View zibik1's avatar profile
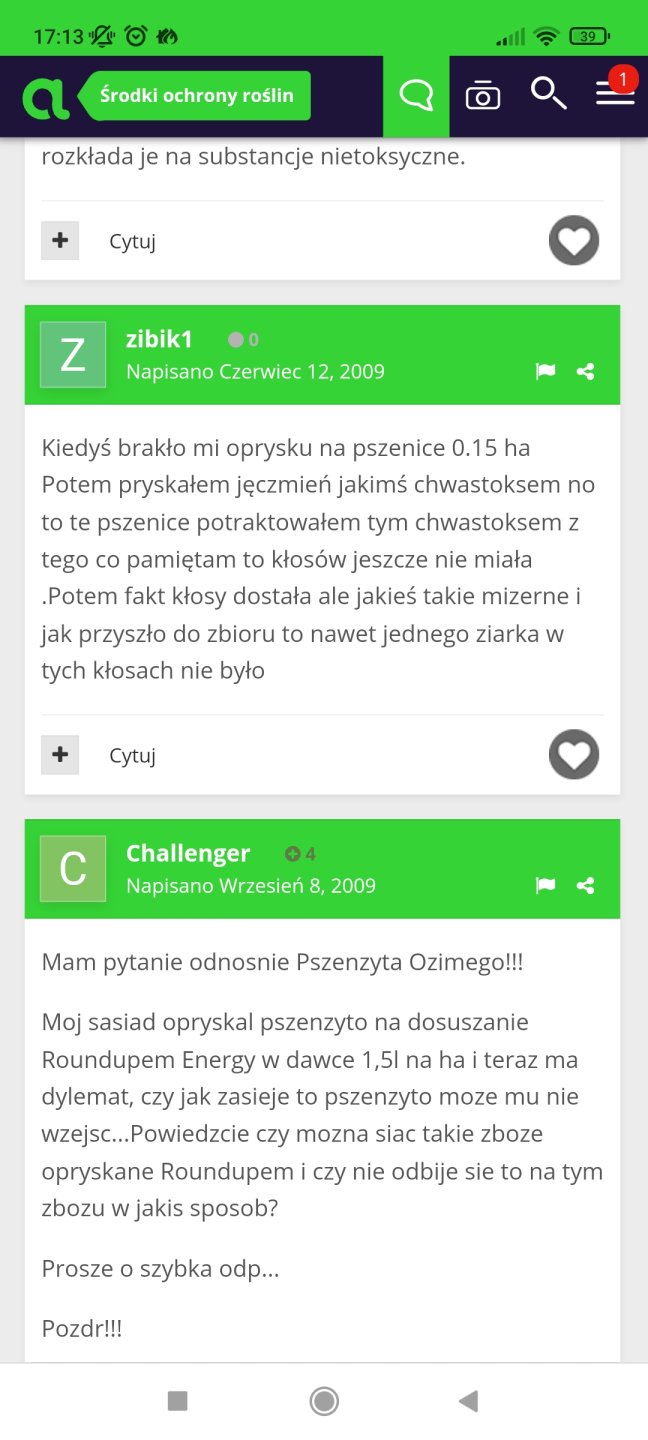Image resolution: width=648 pixels, height=1440 pixels. pyautogui.click(x=73, y=355)
